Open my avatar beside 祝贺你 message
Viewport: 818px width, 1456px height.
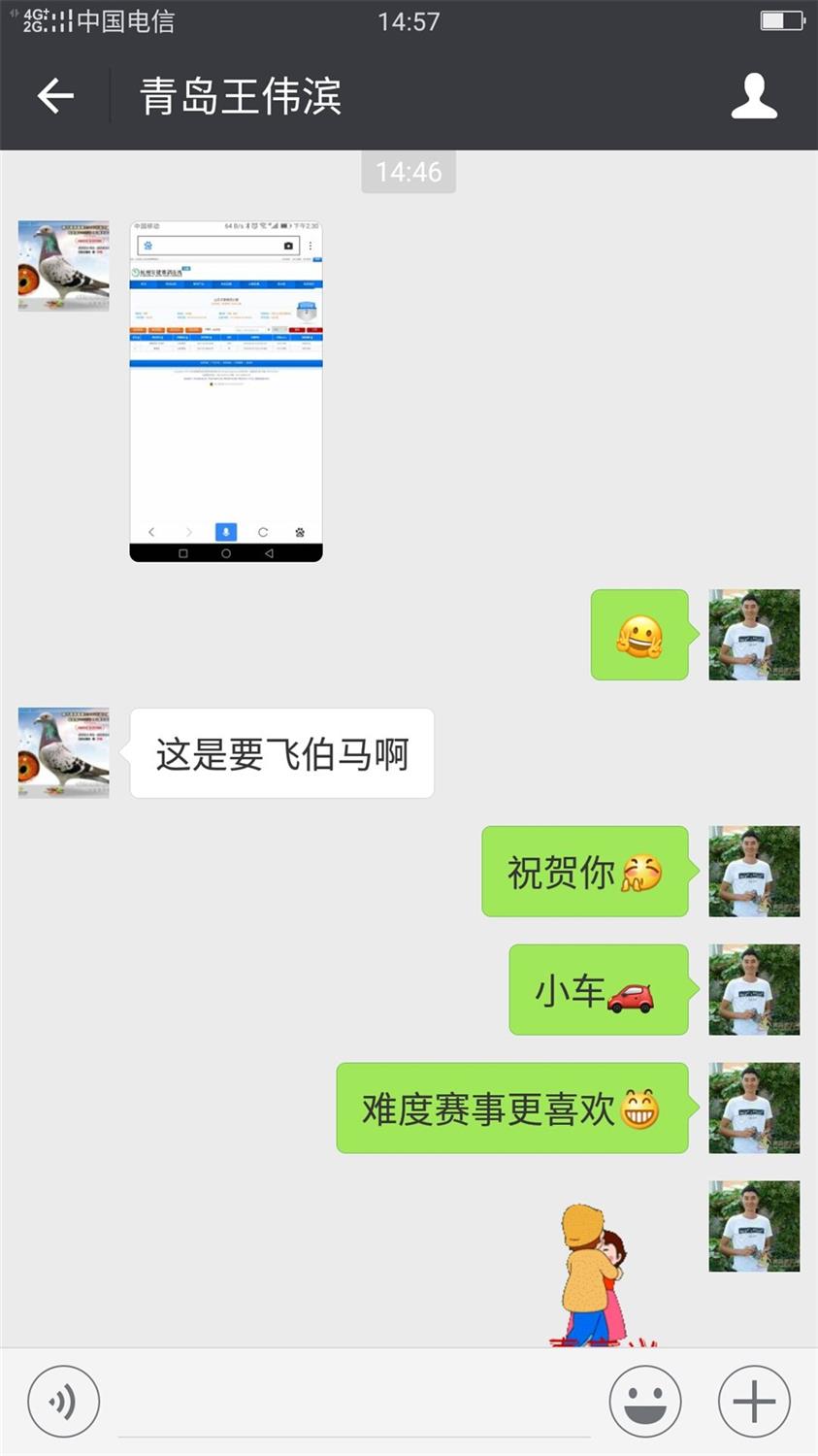(754, 872)
